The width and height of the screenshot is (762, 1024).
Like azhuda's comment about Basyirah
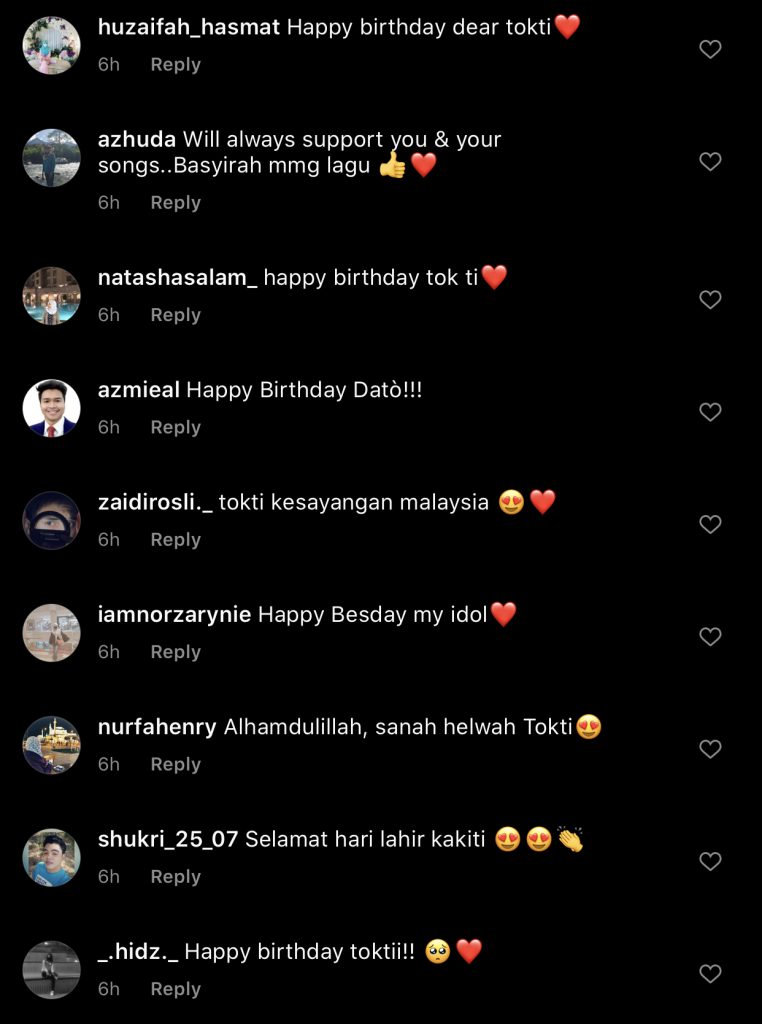pyautogui.click(x=710, y=161)
